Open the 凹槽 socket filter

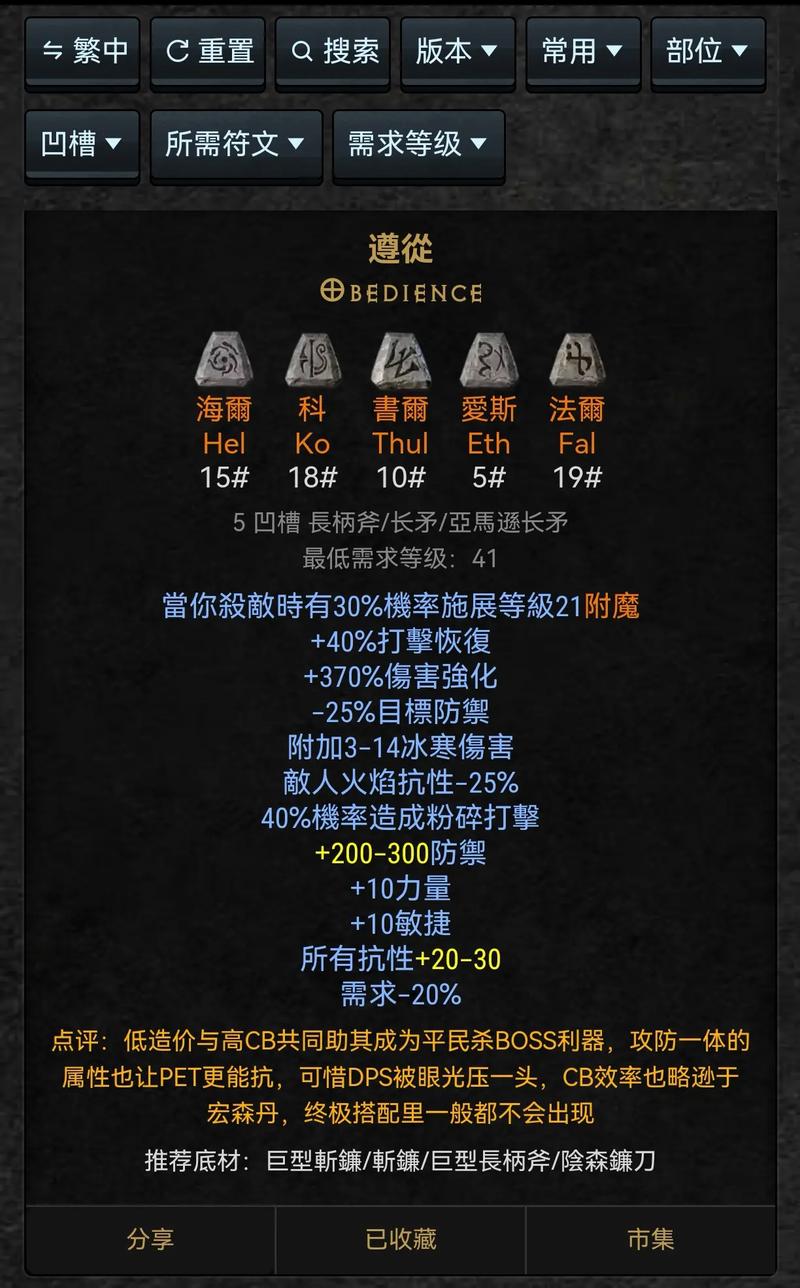pyautogui.click(x=83, y=144)
